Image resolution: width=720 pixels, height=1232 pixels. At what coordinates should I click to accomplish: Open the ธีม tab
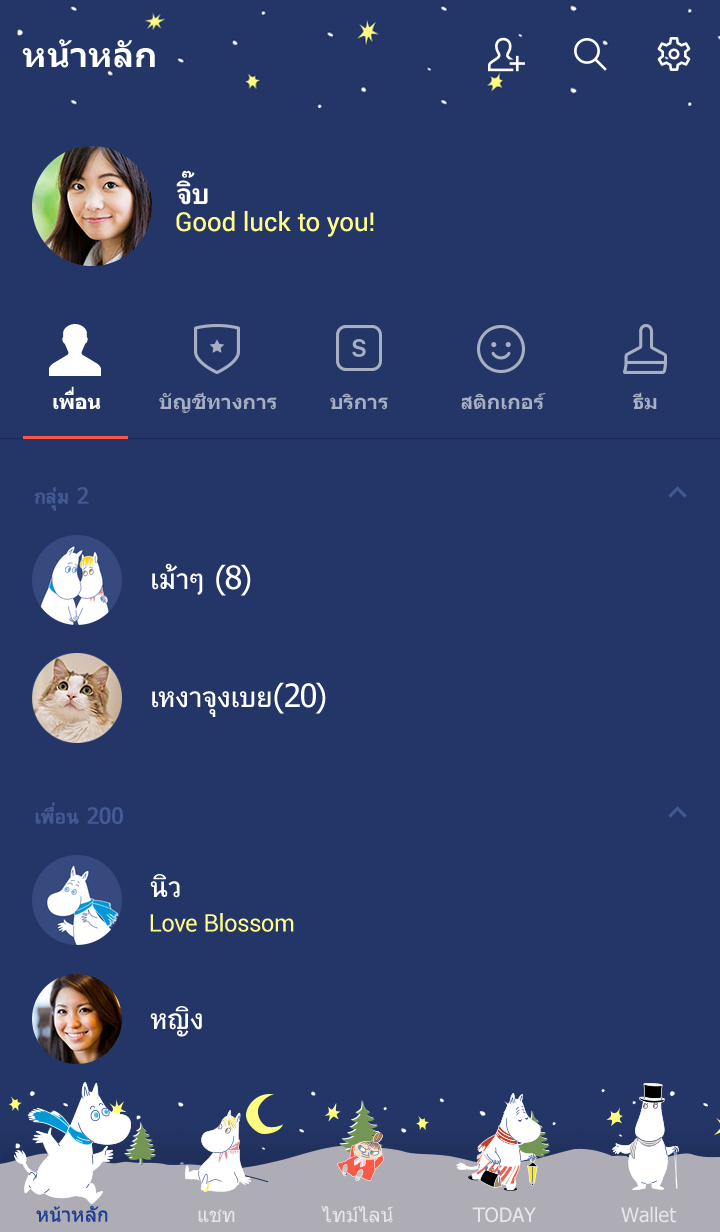(645, 369)
